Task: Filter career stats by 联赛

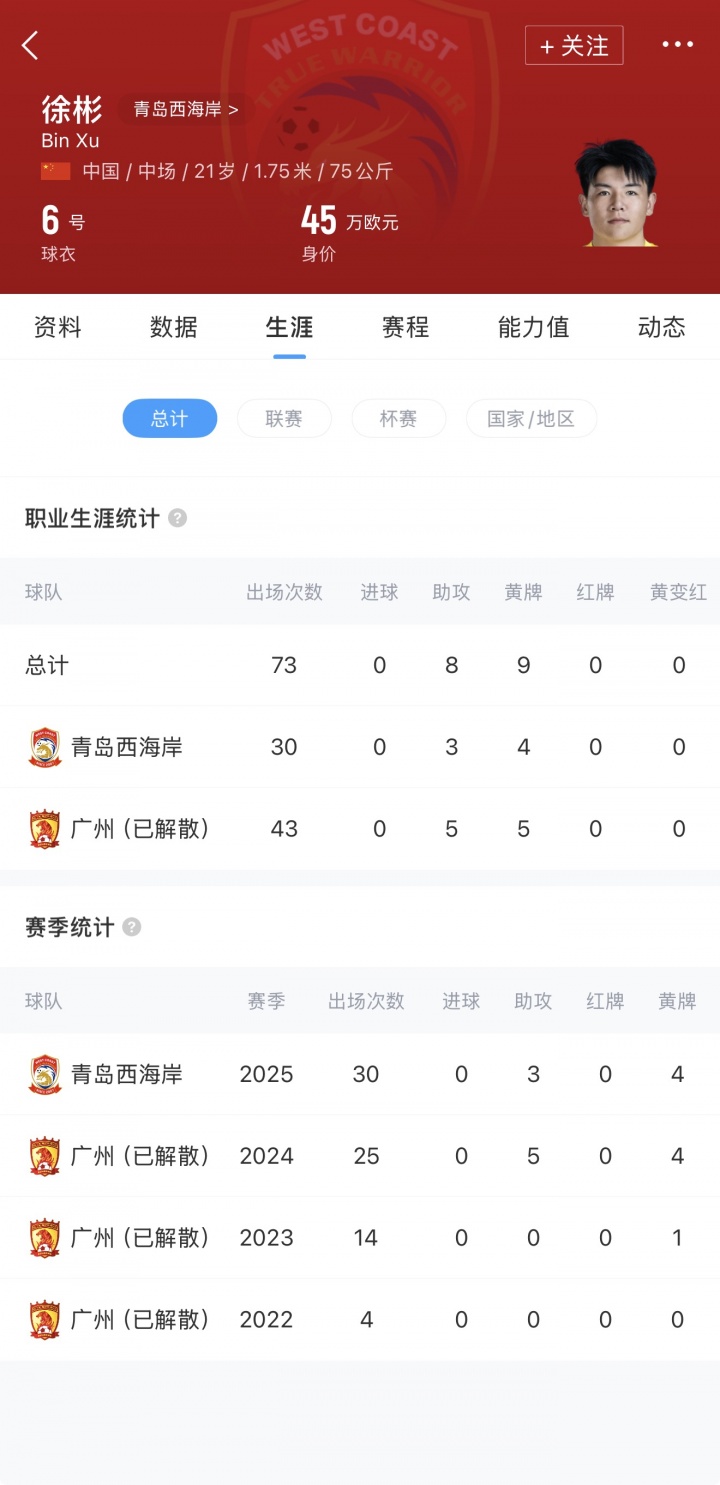Action: 284,419
